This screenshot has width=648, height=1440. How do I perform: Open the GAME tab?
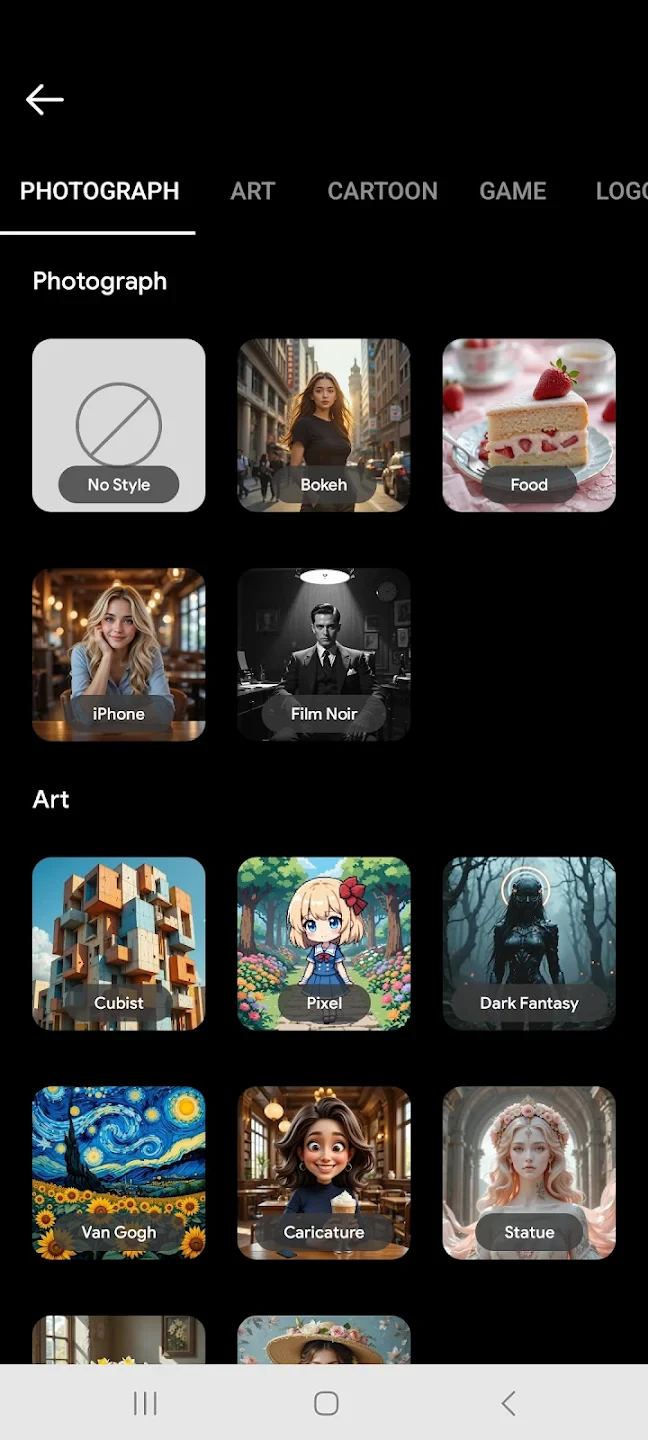[512, 191]
